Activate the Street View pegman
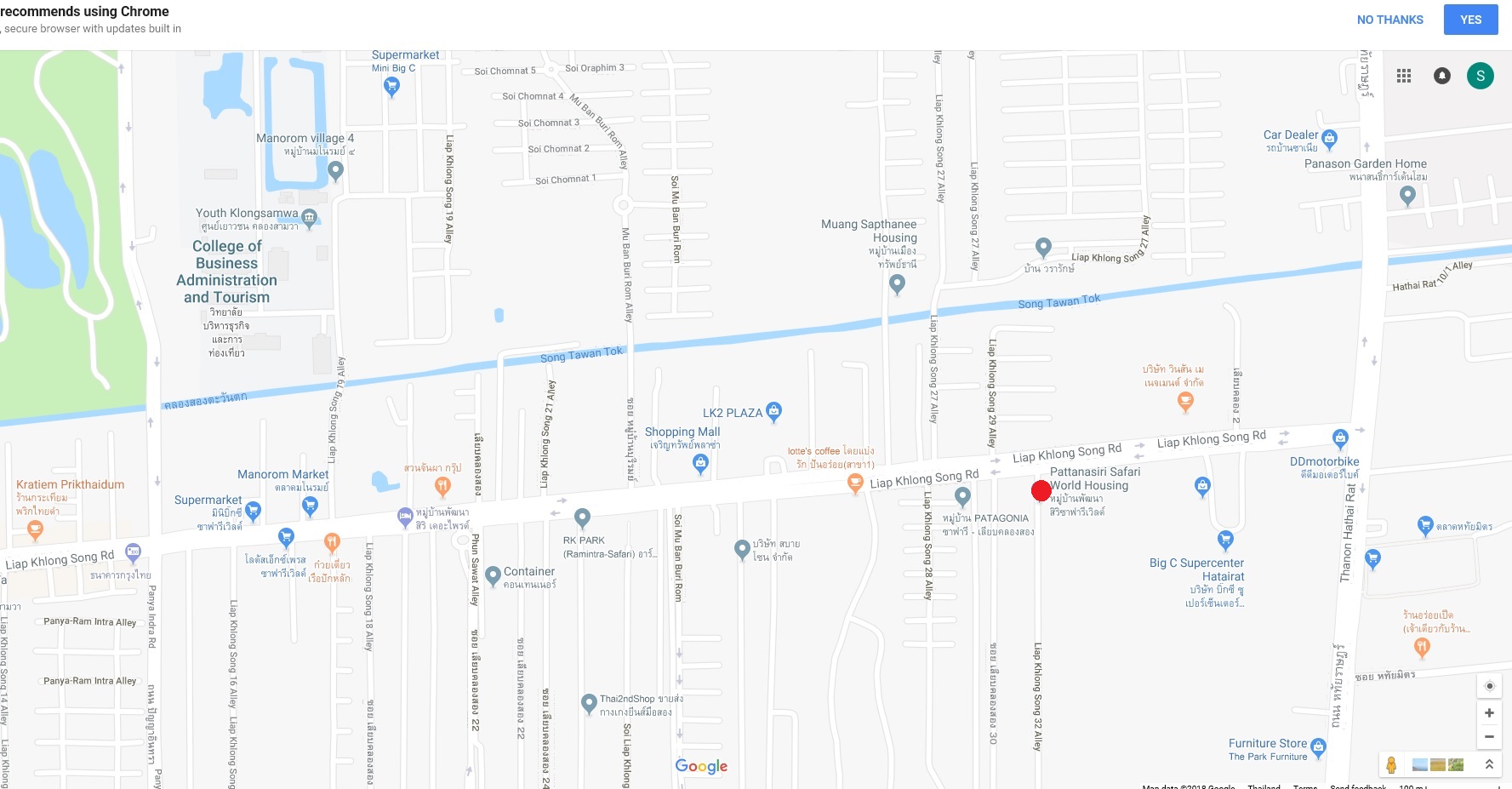The image size is (1512, 789). tap(1391, 764)
